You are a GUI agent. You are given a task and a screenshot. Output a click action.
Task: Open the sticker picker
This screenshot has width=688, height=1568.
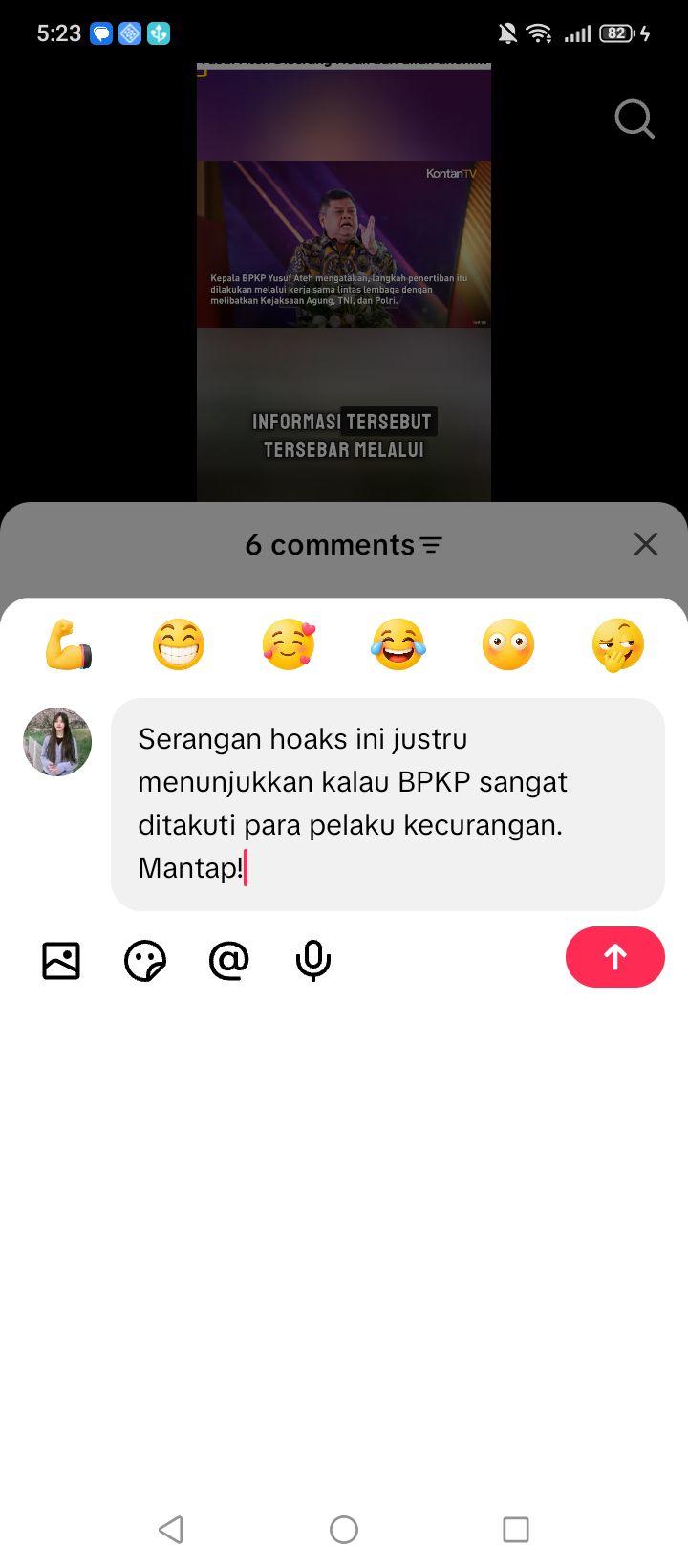click(145, 961)
